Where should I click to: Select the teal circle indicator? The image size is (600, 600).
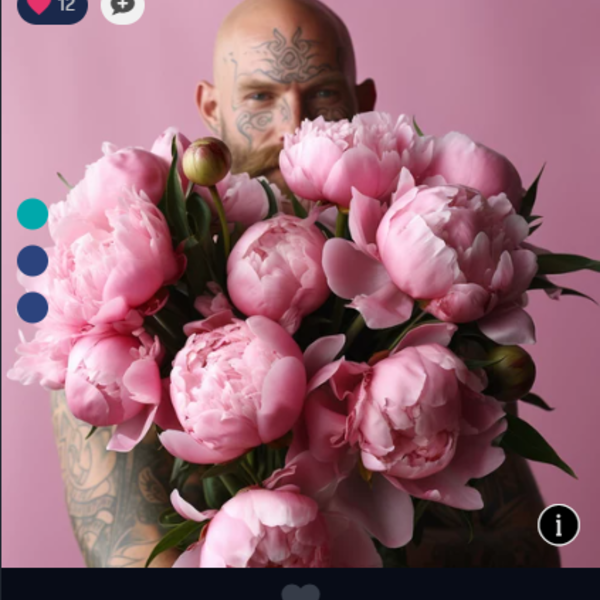pyautogui.click(x=33, y=214)
